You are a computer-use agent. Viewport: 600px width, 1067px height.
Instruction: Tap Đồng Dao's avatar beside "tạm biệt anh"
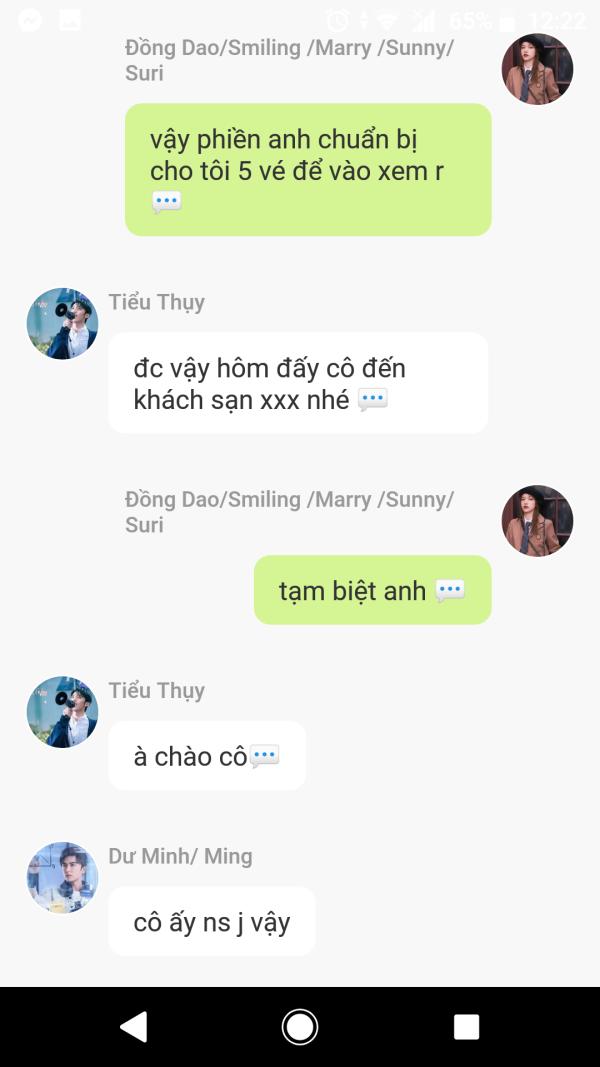(537, 521)
